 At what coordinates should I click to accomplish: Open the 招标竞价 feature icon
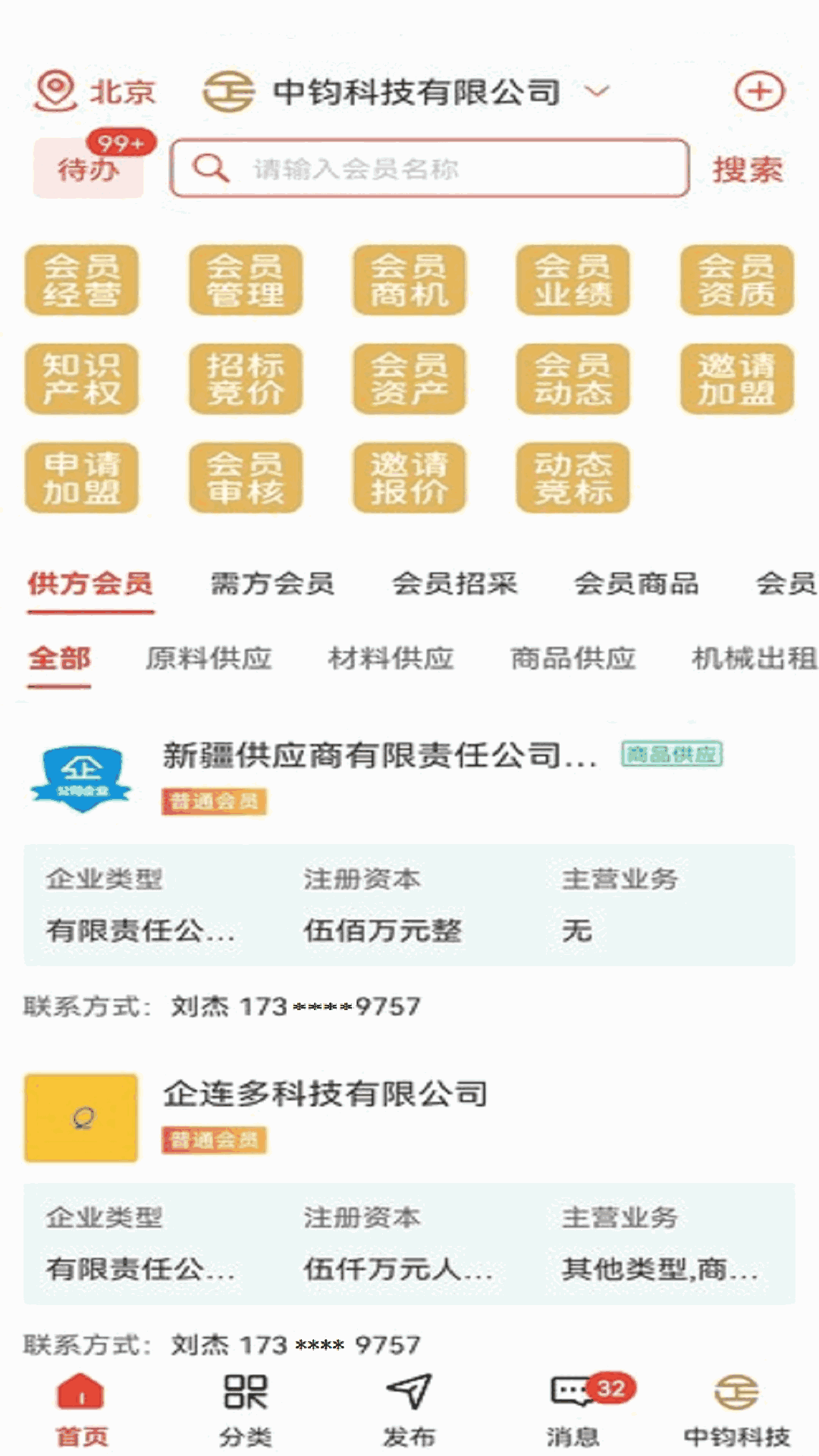[244, 379]
